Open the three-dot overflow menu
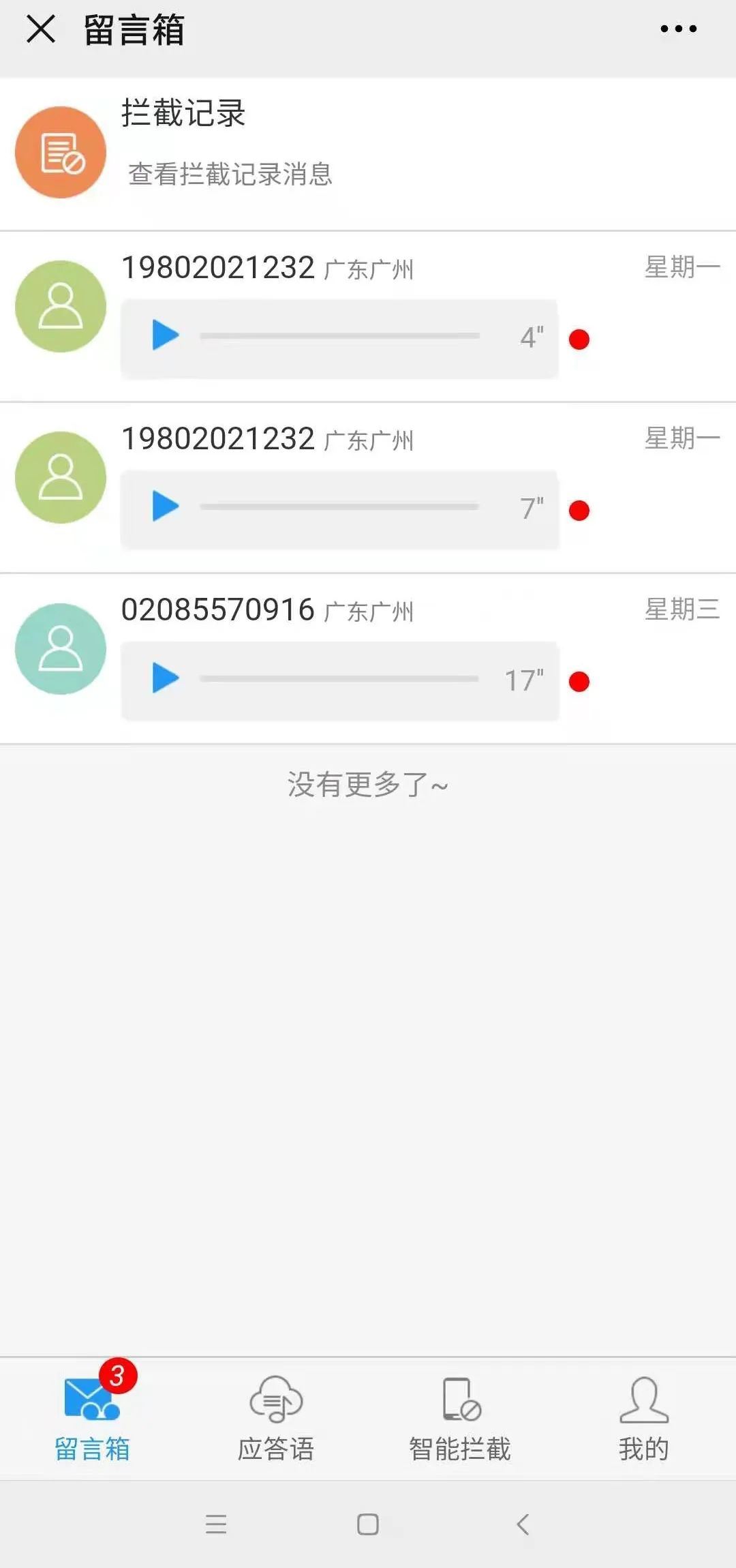This screenshot has width=736, height=1568. click(678, 29)
